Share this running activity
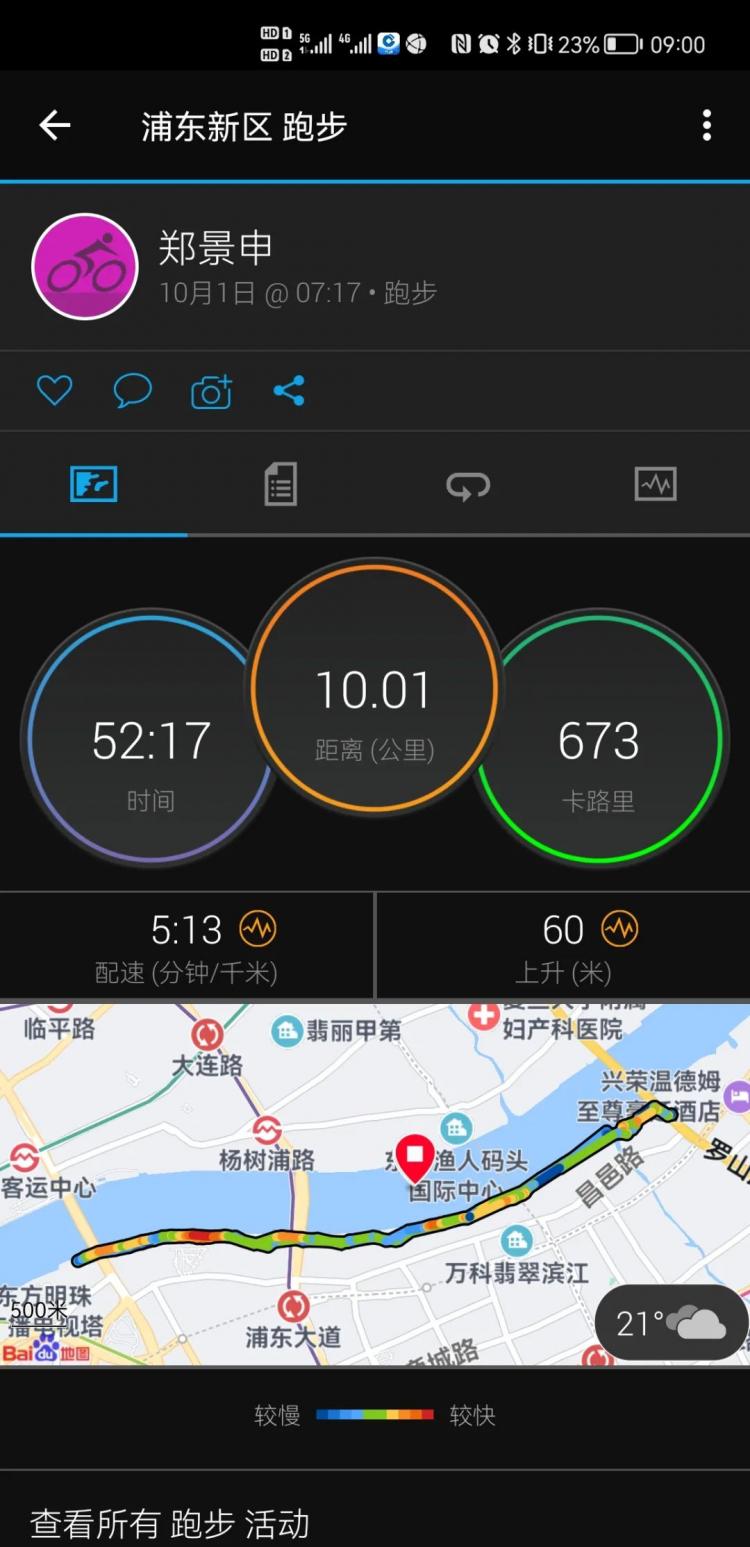The width and height of the screenshot is (750, 1547). click(x=289, y=391)
